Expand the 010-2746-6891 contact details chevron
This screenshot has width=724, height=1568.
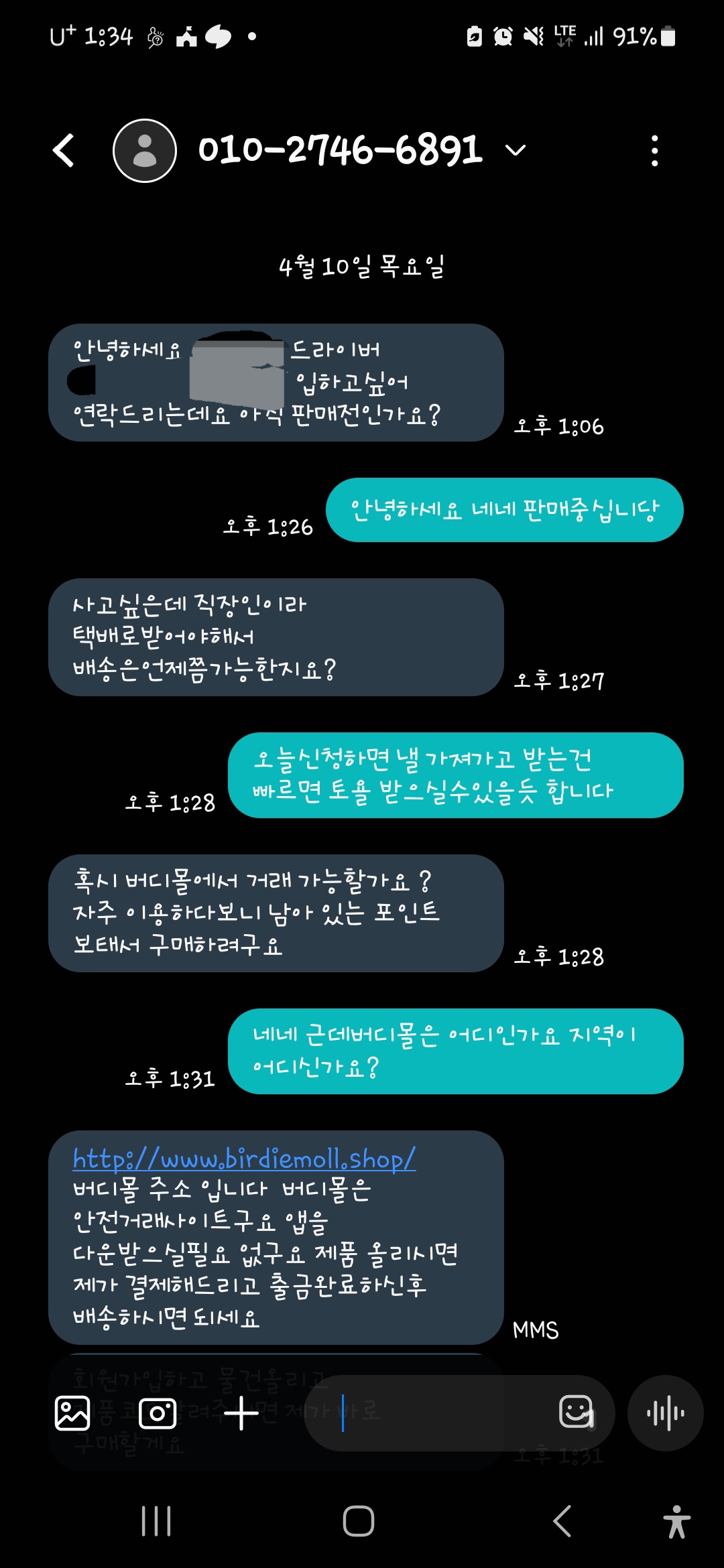click(515, 150)
